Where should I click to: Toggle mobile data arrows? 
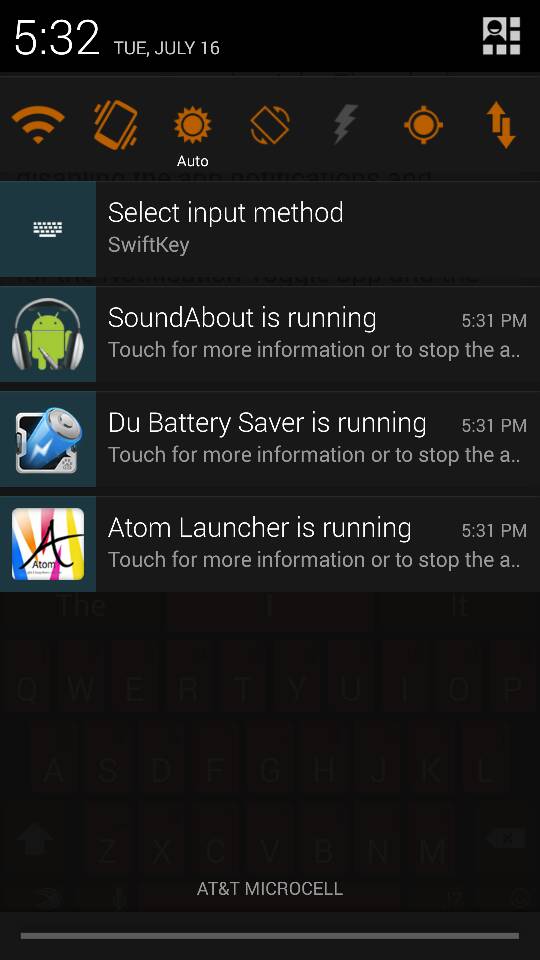coord(501,125)
